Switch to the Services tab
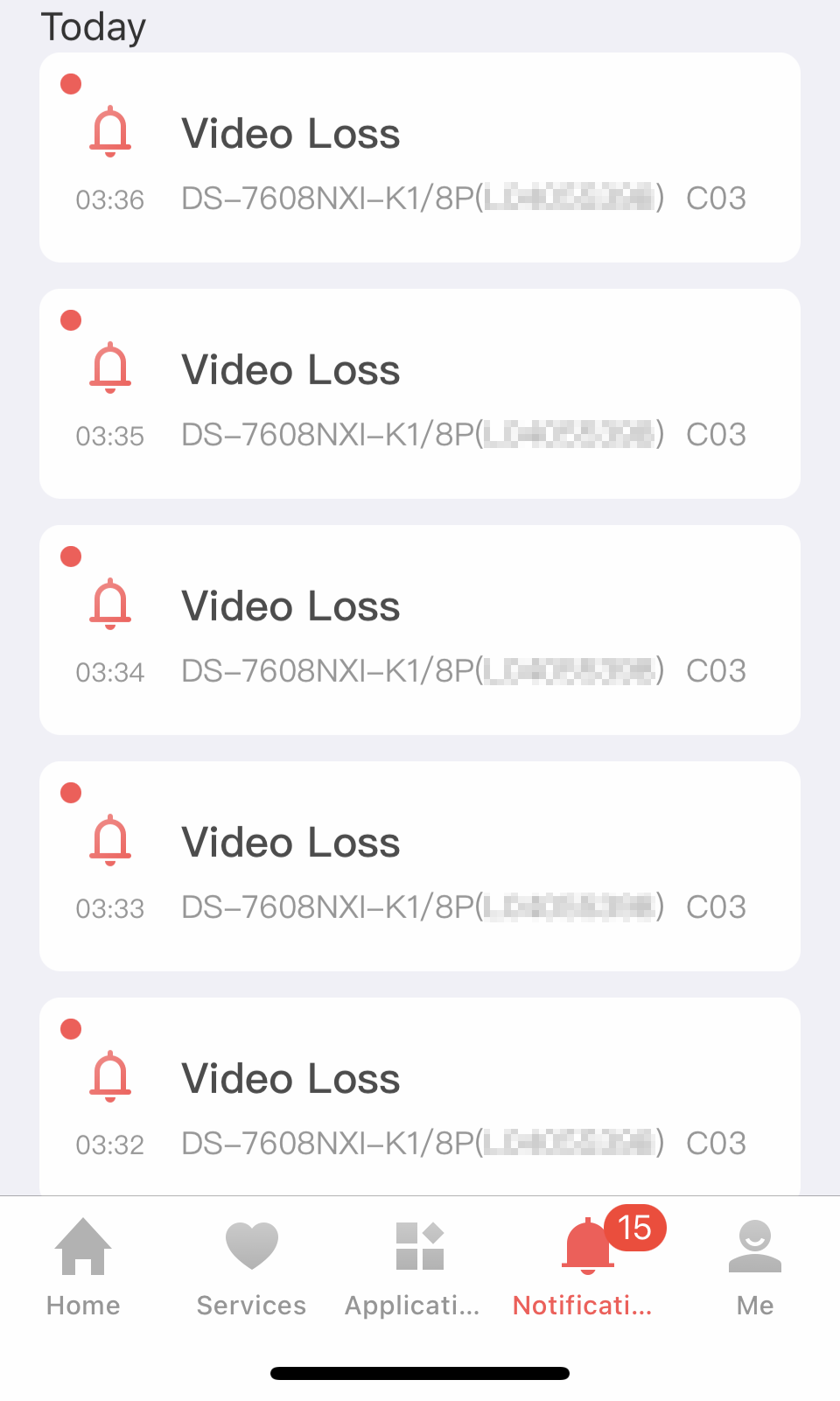Image resolution: width=840 pixels, height=1401 pixels. [x=251, y=1267]
